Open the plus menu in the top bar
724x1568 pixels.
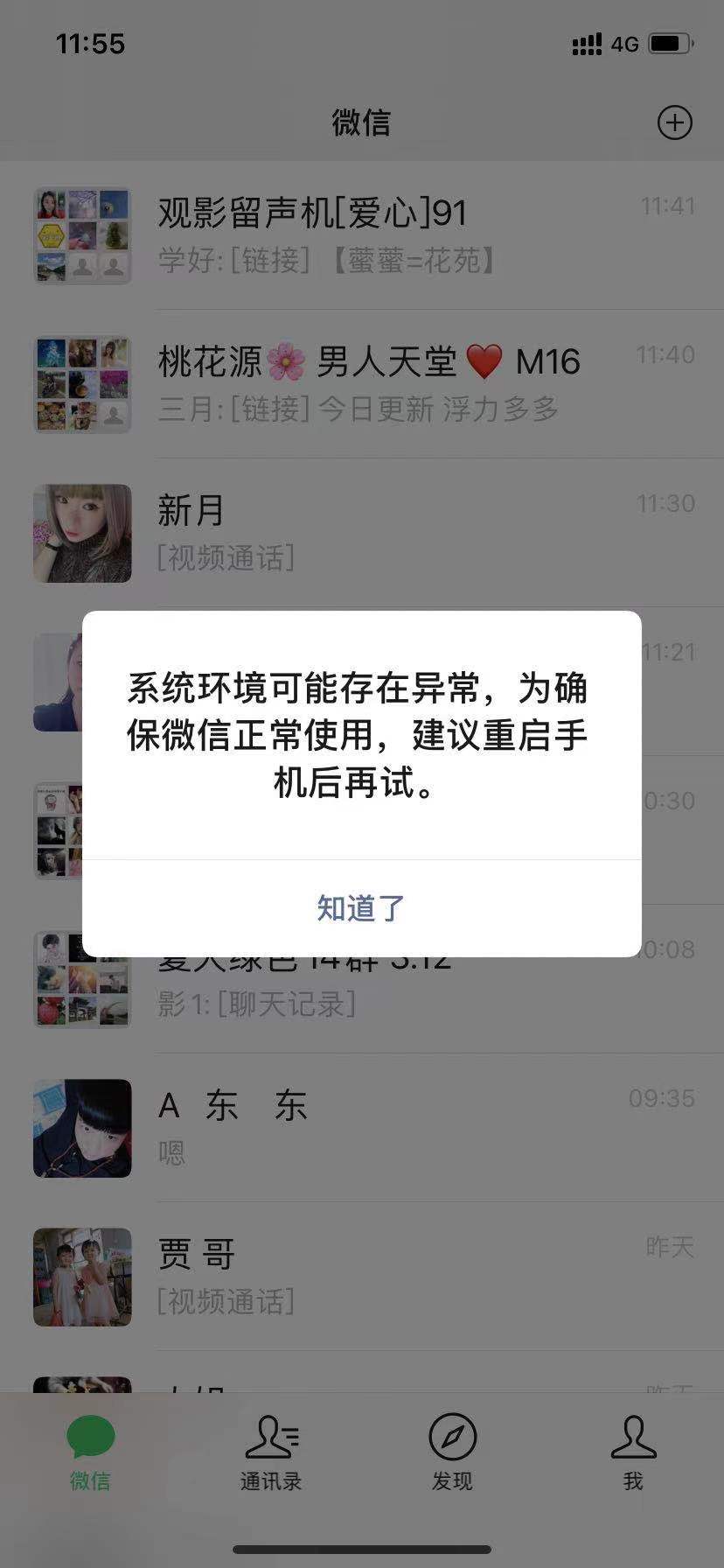674,122
